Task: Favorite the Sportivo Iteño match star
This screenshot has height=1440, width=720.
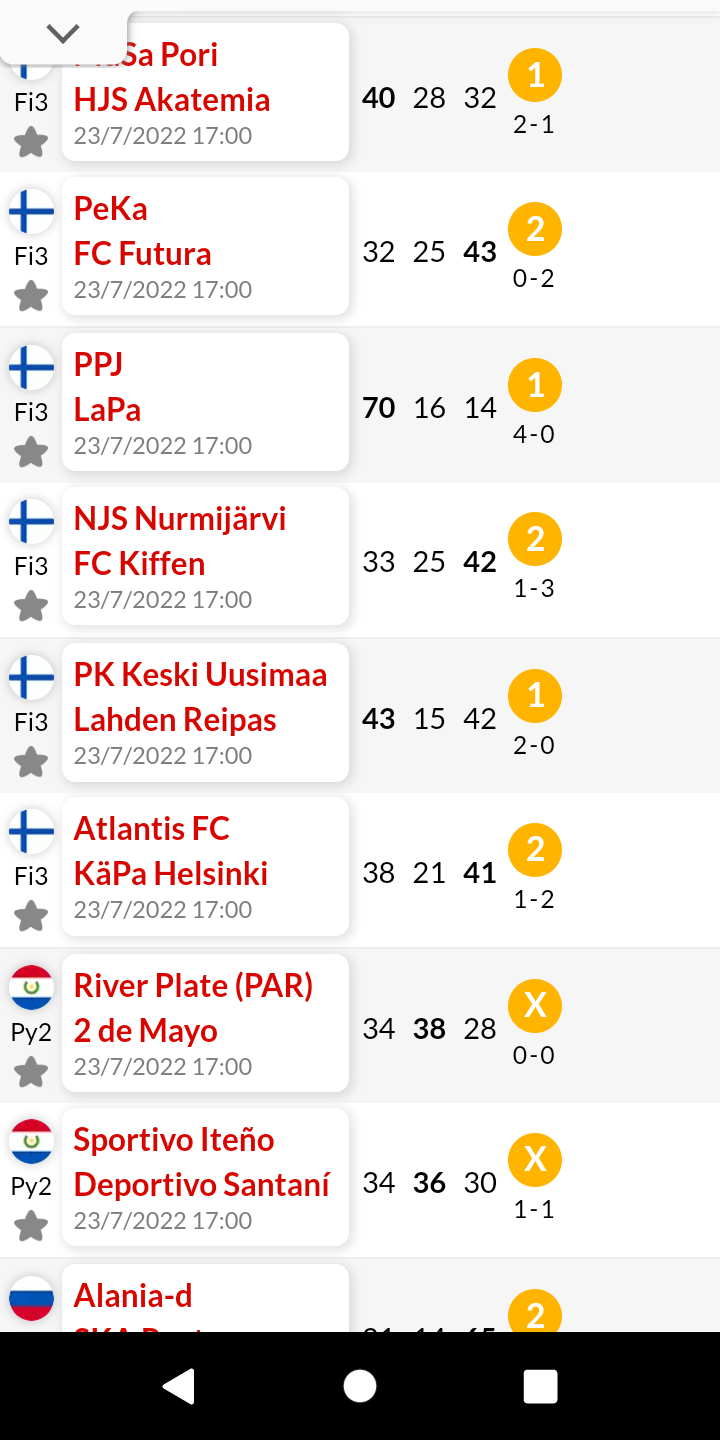Action: [x=31, y=1227]
